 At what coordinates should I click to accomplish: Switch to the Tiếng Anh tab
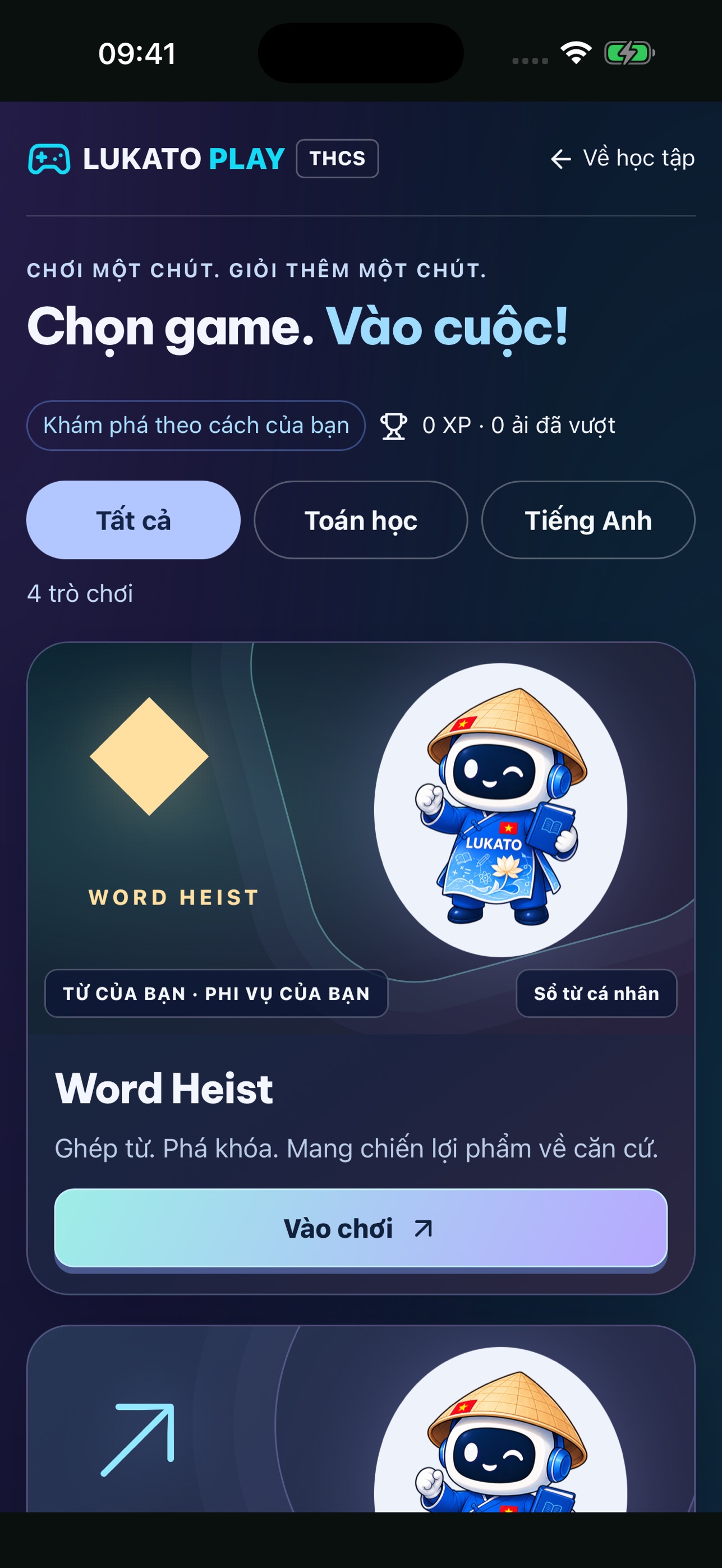tap(588, 520)
